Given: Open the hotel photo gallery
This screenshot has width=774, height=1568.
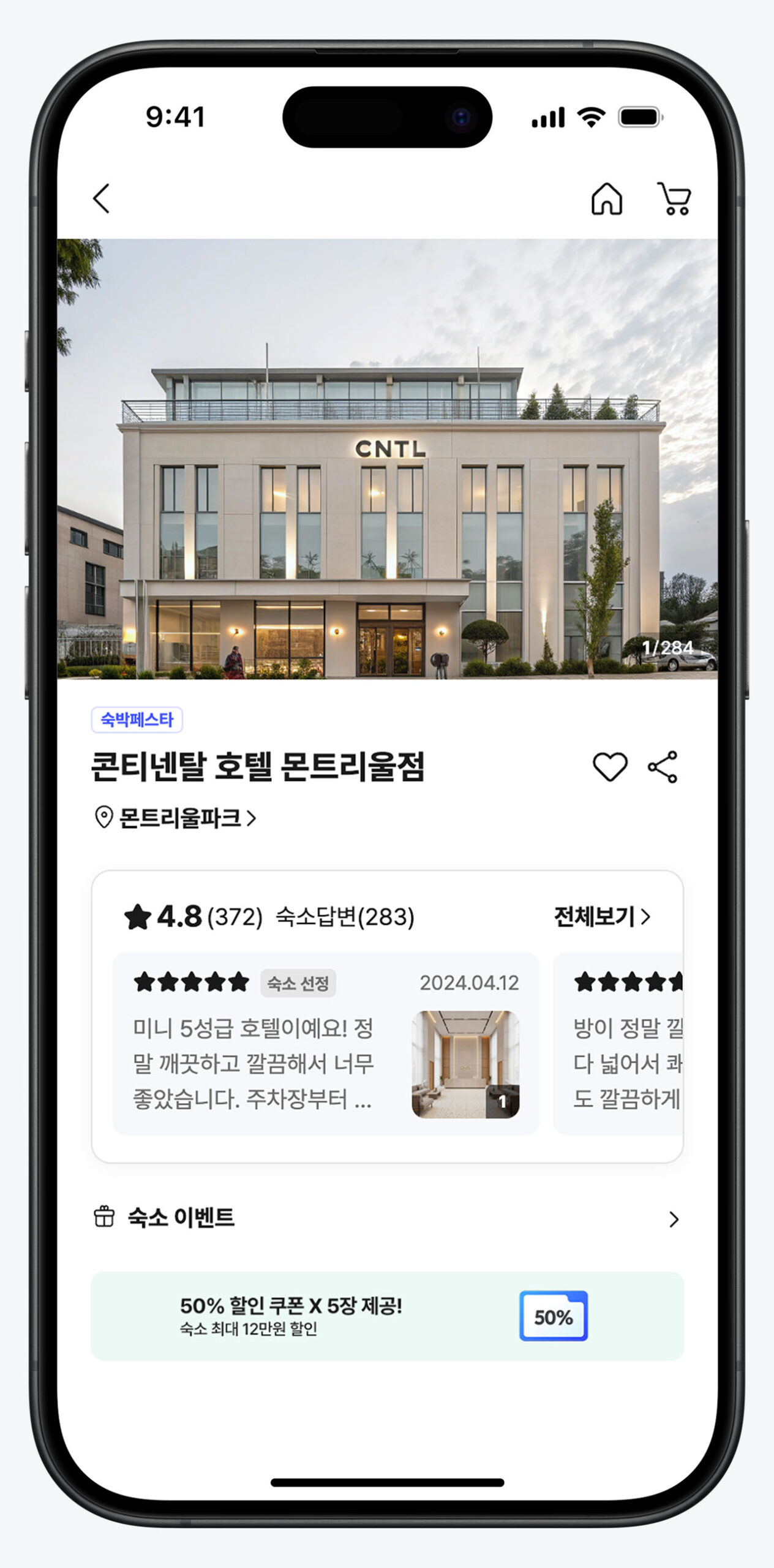Looking at the screenshot, I should [387, 459].
